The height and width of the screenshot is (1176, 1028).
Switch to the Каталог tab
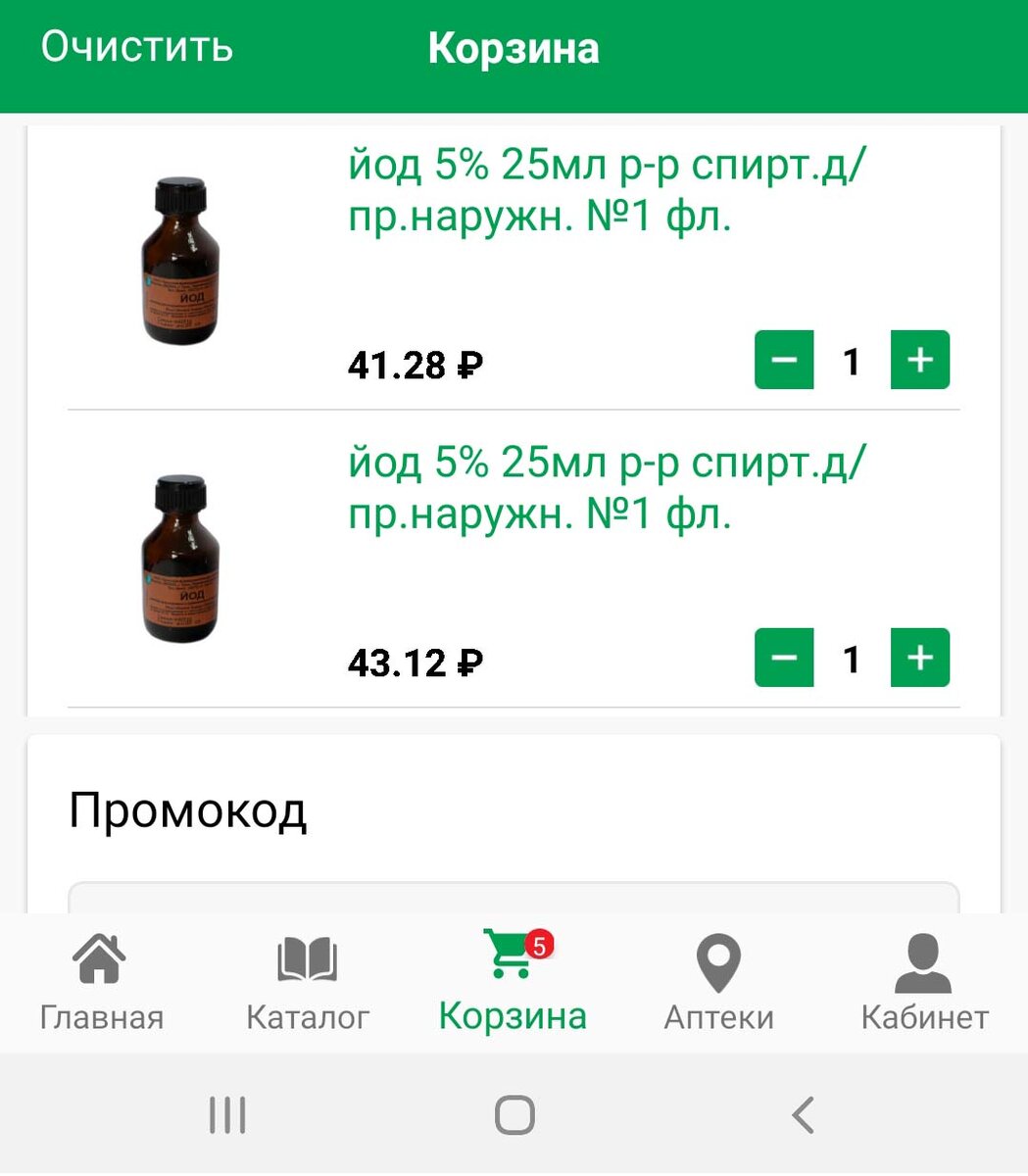pos(308,983)
